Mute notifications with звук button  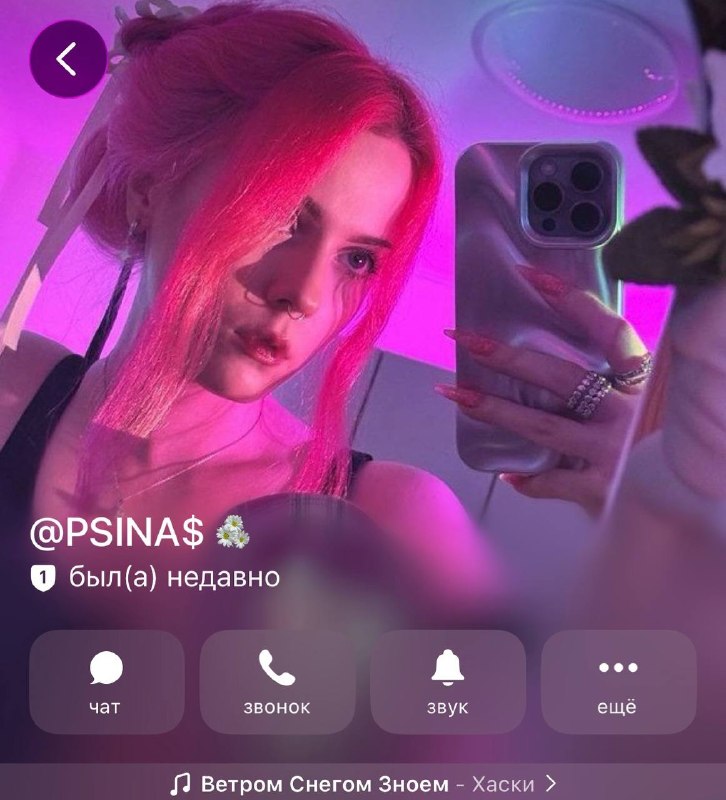(x=448, y=682)
